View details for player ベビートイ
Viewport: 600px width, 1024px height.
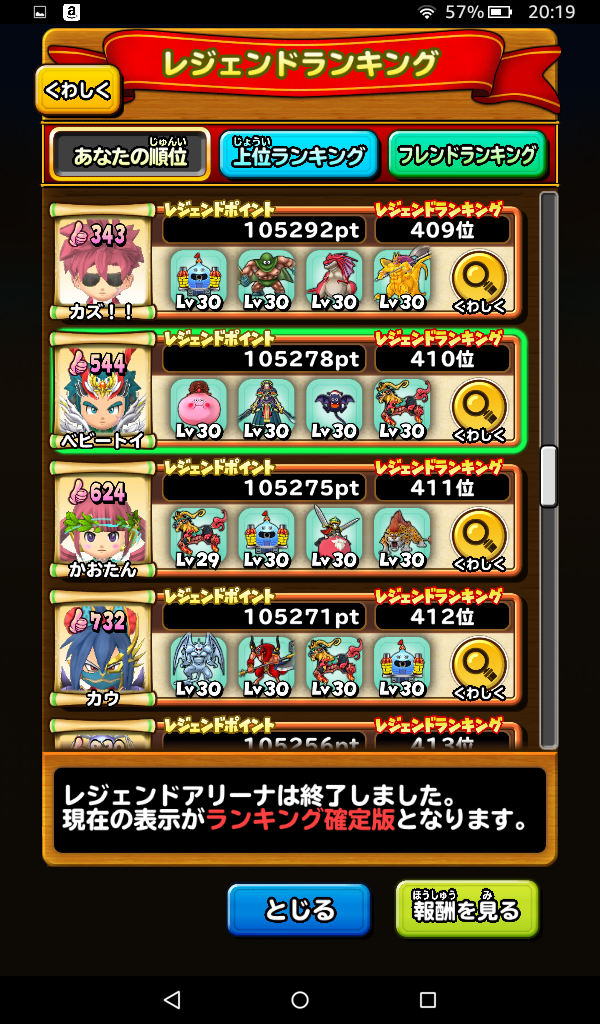point(479,409)
